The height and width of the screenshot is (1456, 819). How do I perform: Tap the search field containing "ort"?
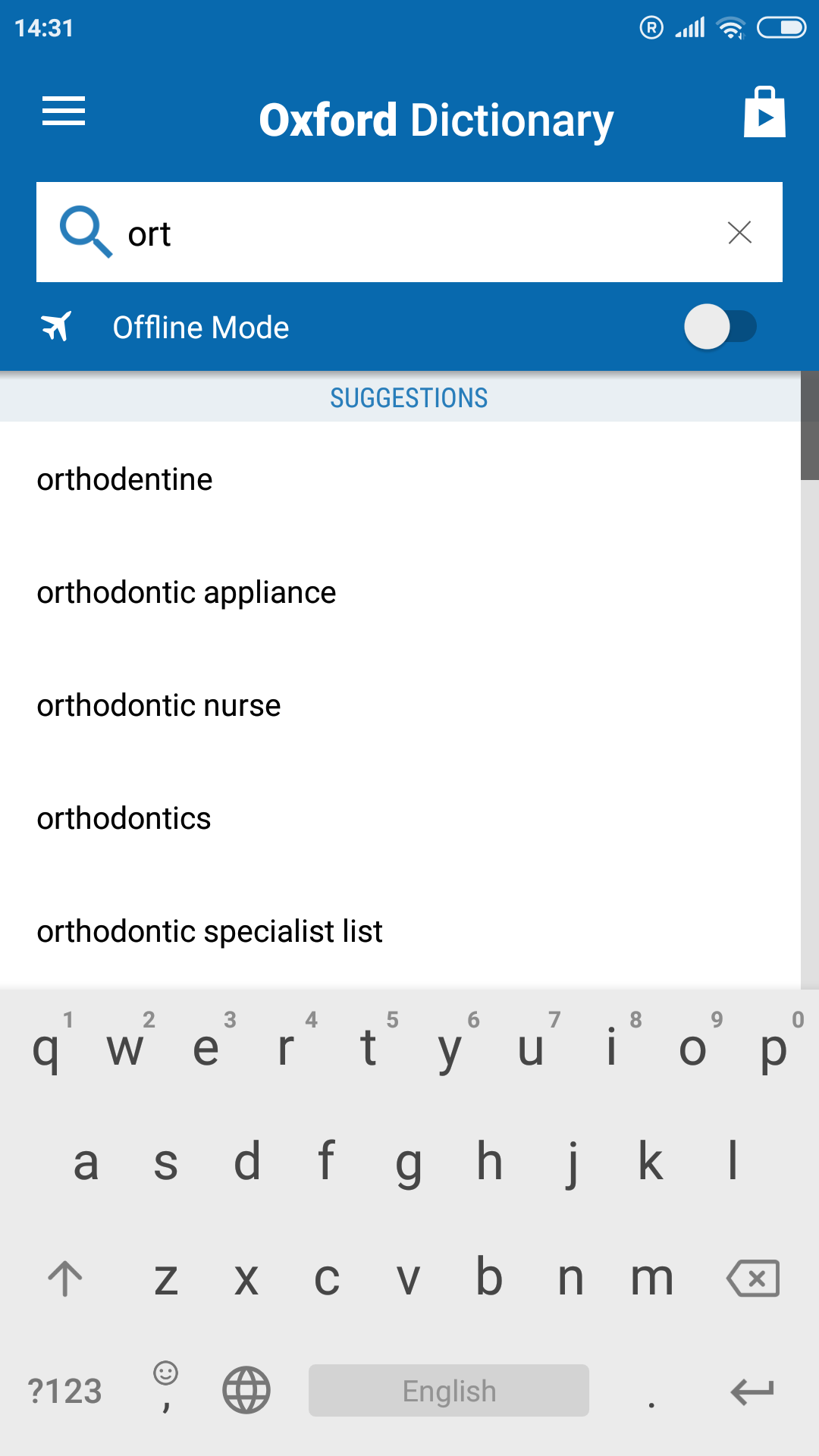click(409, 232)
